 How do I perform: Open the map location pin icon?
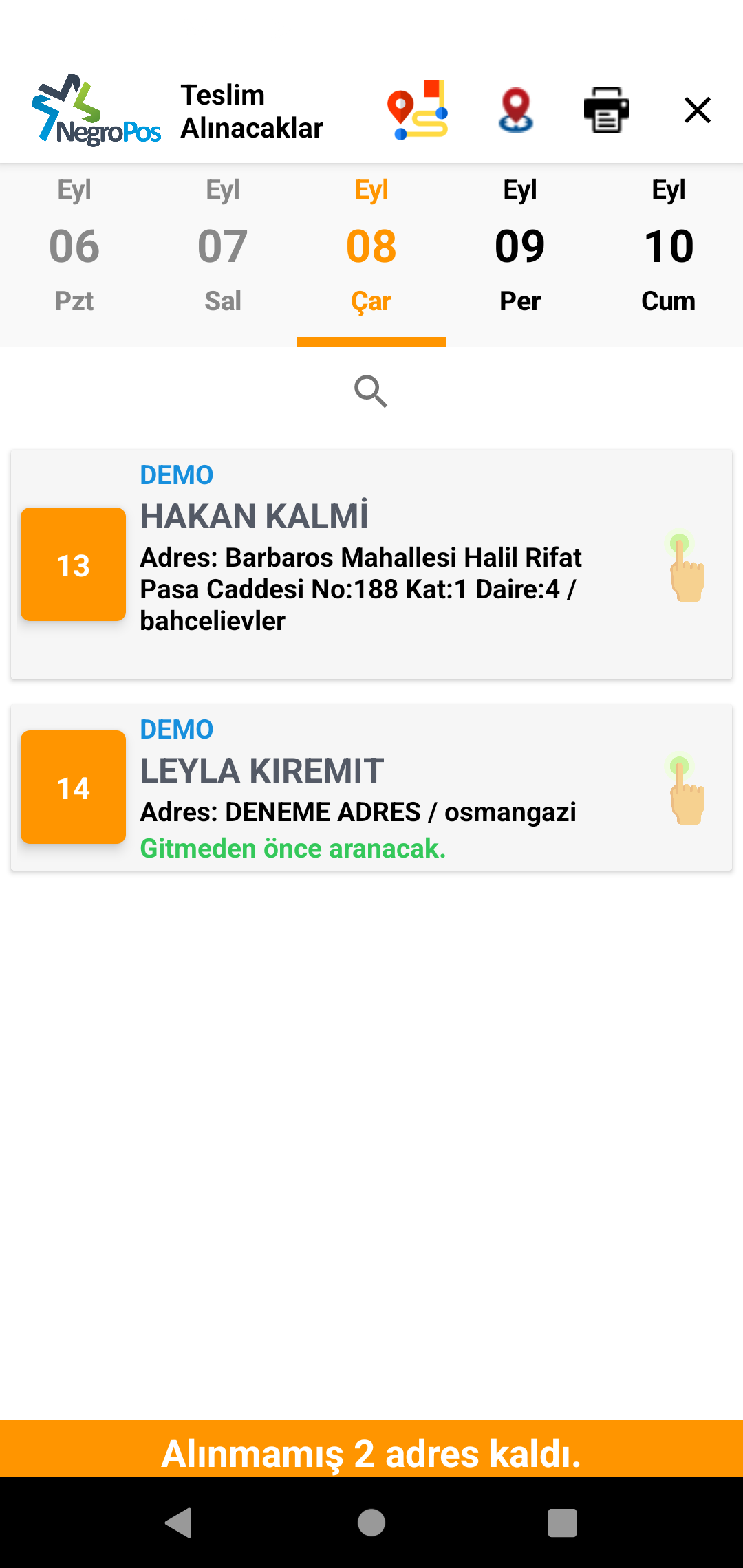coord(516,110)
